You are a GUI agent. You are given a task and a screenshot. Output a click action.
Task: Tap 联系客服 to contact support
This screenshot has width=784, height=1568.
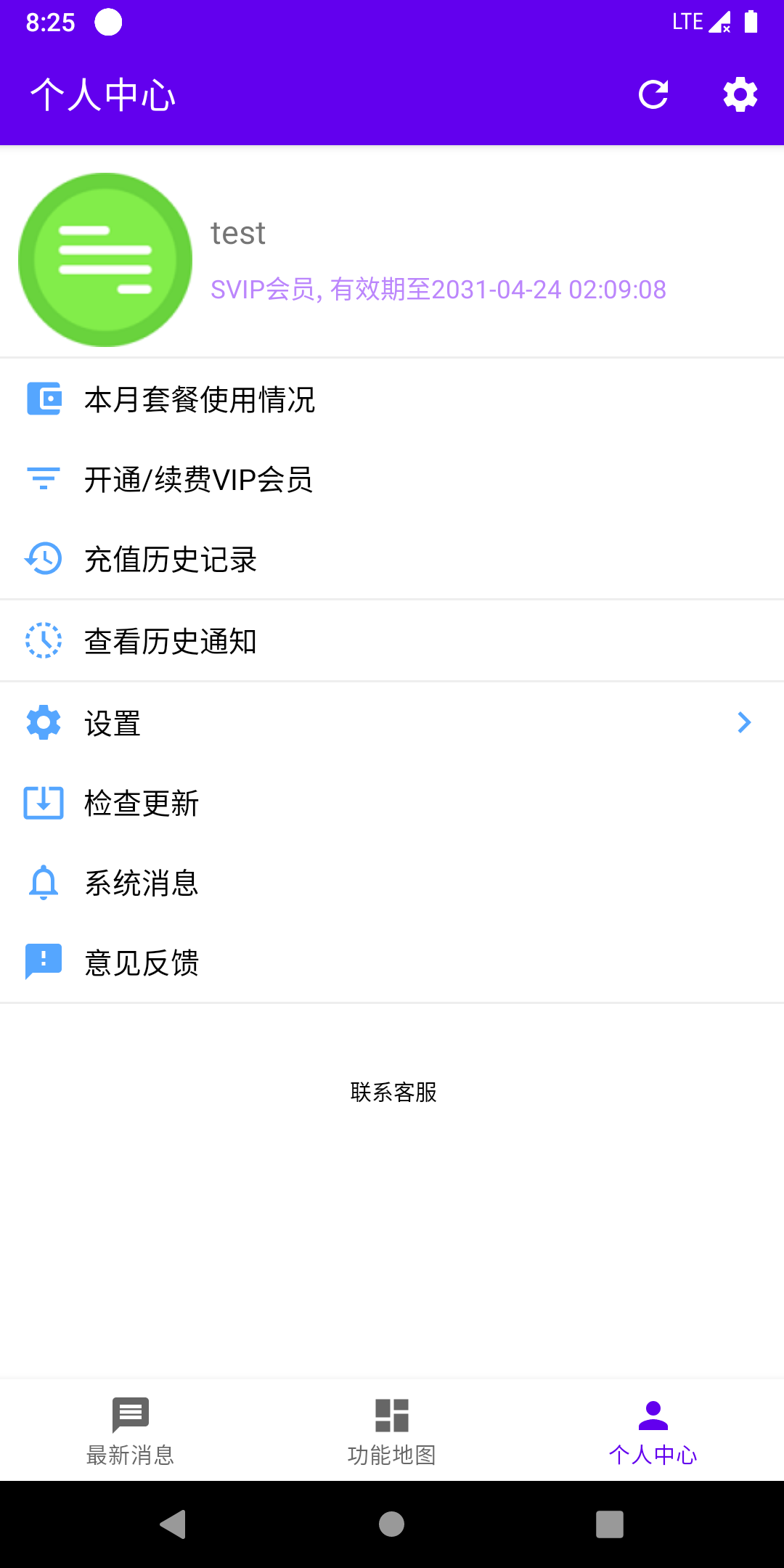(393, 1092)
